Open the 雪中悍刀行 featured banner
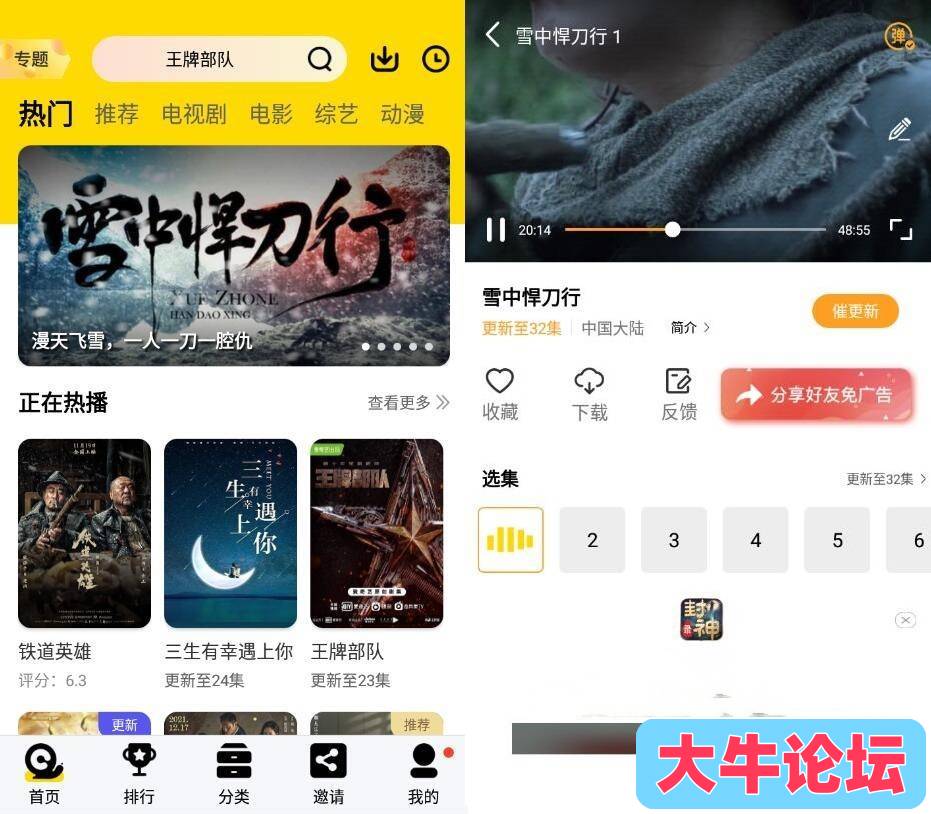 234,255
